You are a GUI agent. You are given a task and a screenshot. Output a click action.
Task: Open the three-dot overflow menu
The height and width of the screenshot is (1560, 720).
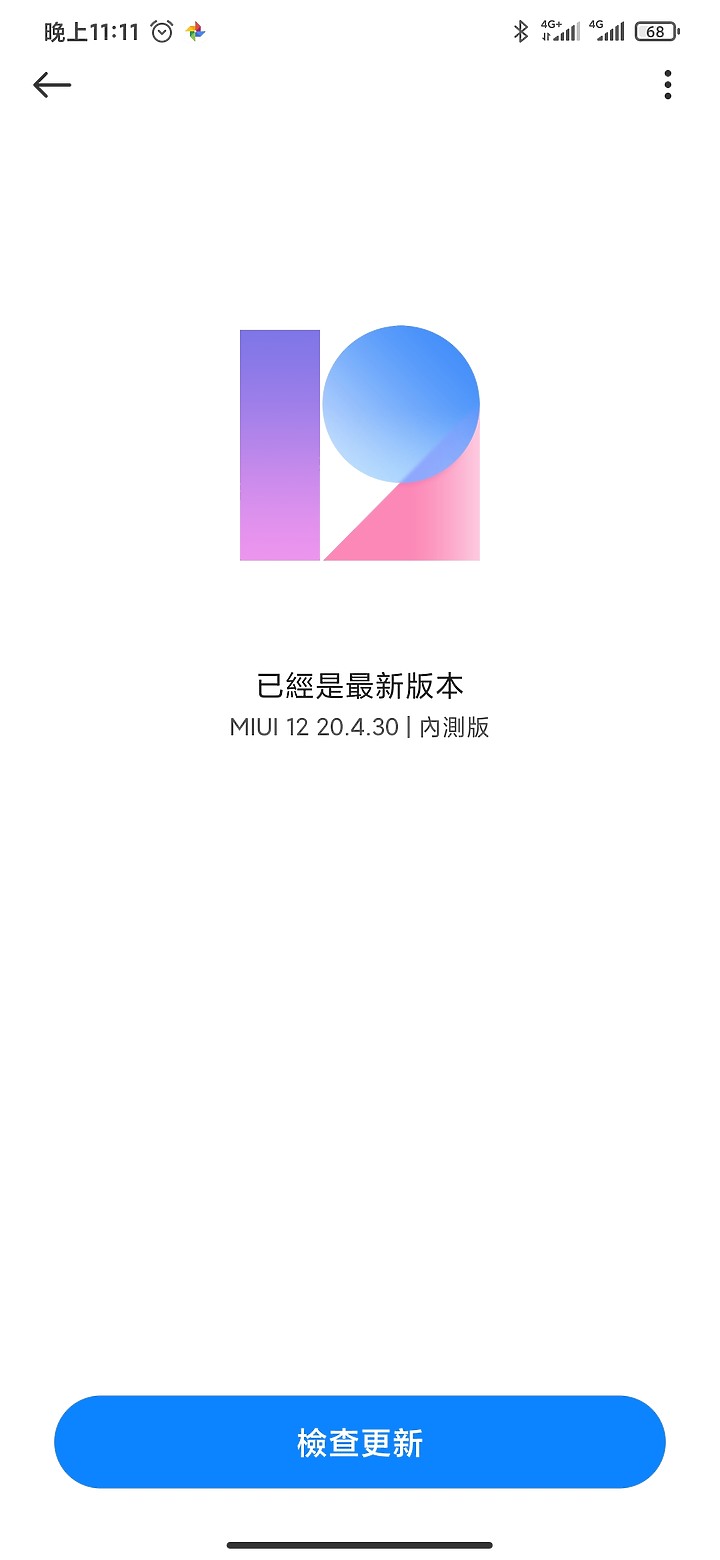coord(667,85)
